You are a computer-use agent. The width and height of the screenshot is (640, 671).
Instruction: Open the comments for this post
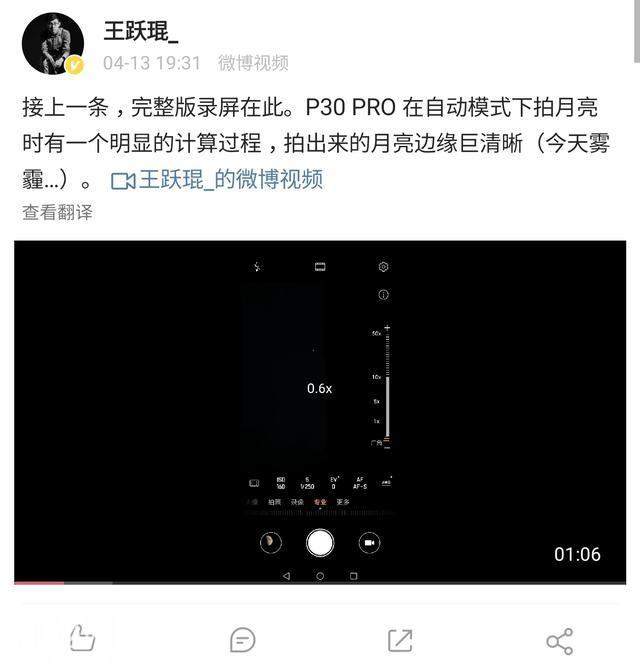(242, 639)
